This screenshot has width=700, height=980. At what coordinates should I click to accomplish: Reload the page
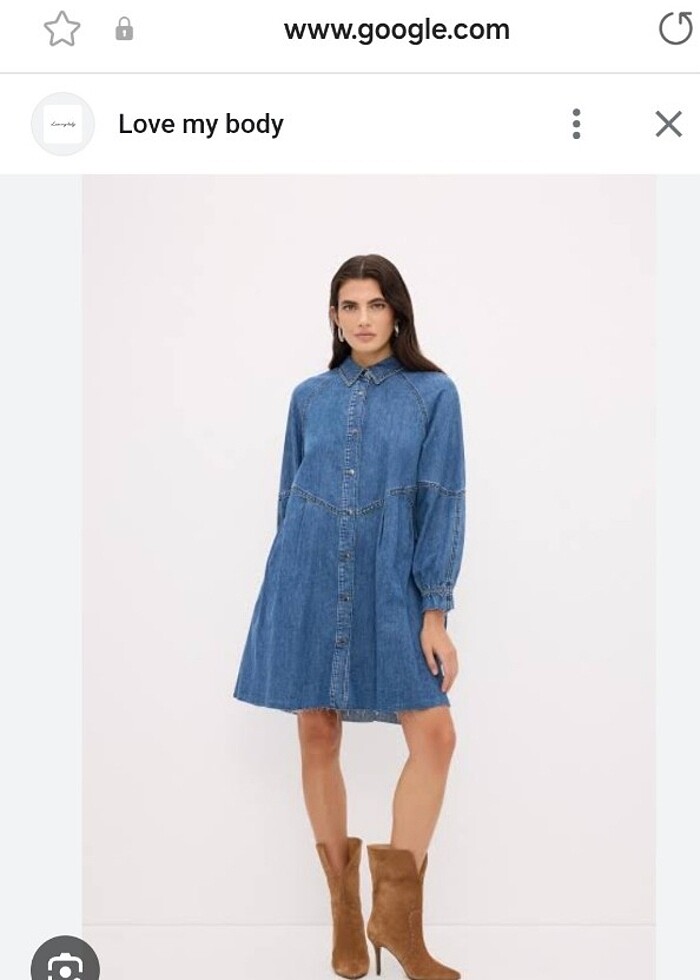(675, 29)
